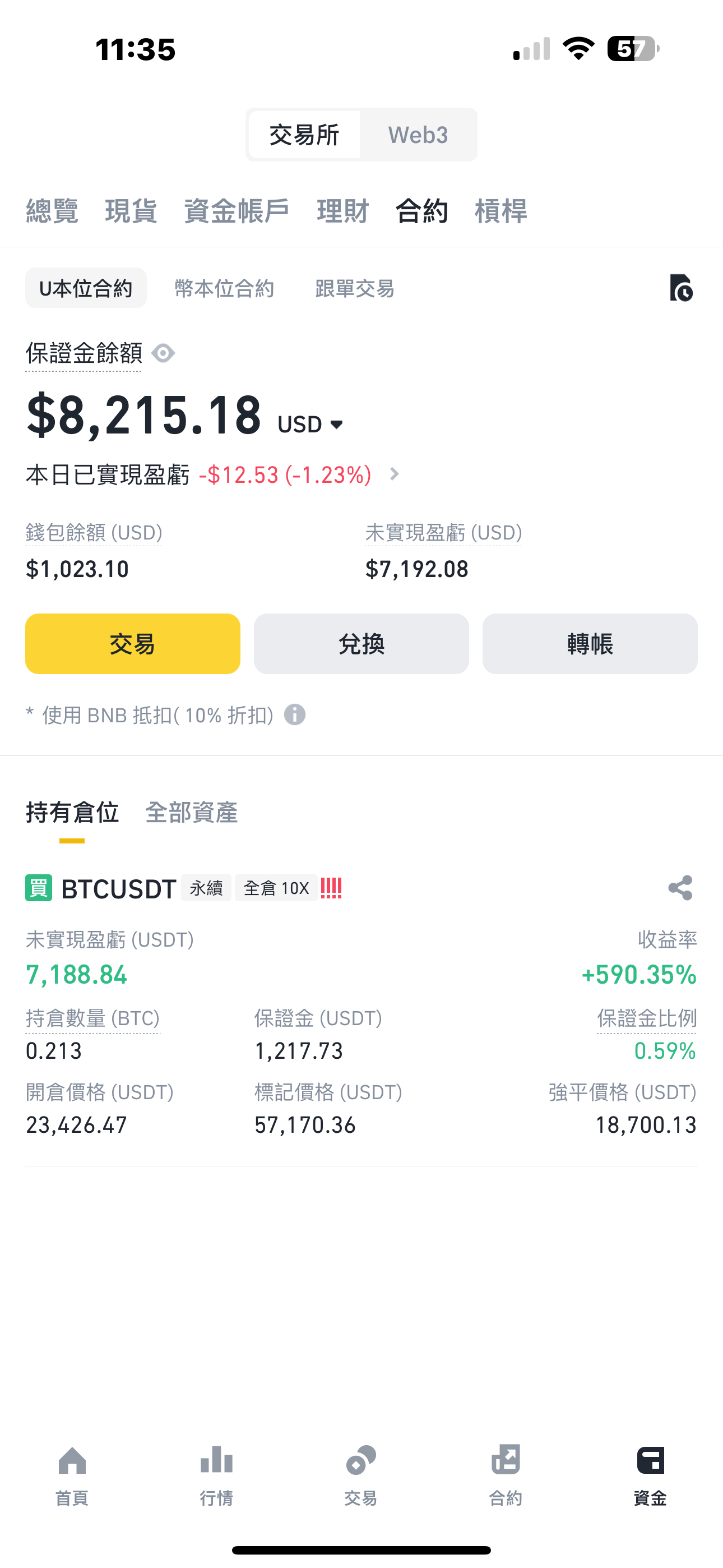Open the 資金帳戶 funding tab
723x1568 pixels.
point(237,211)
